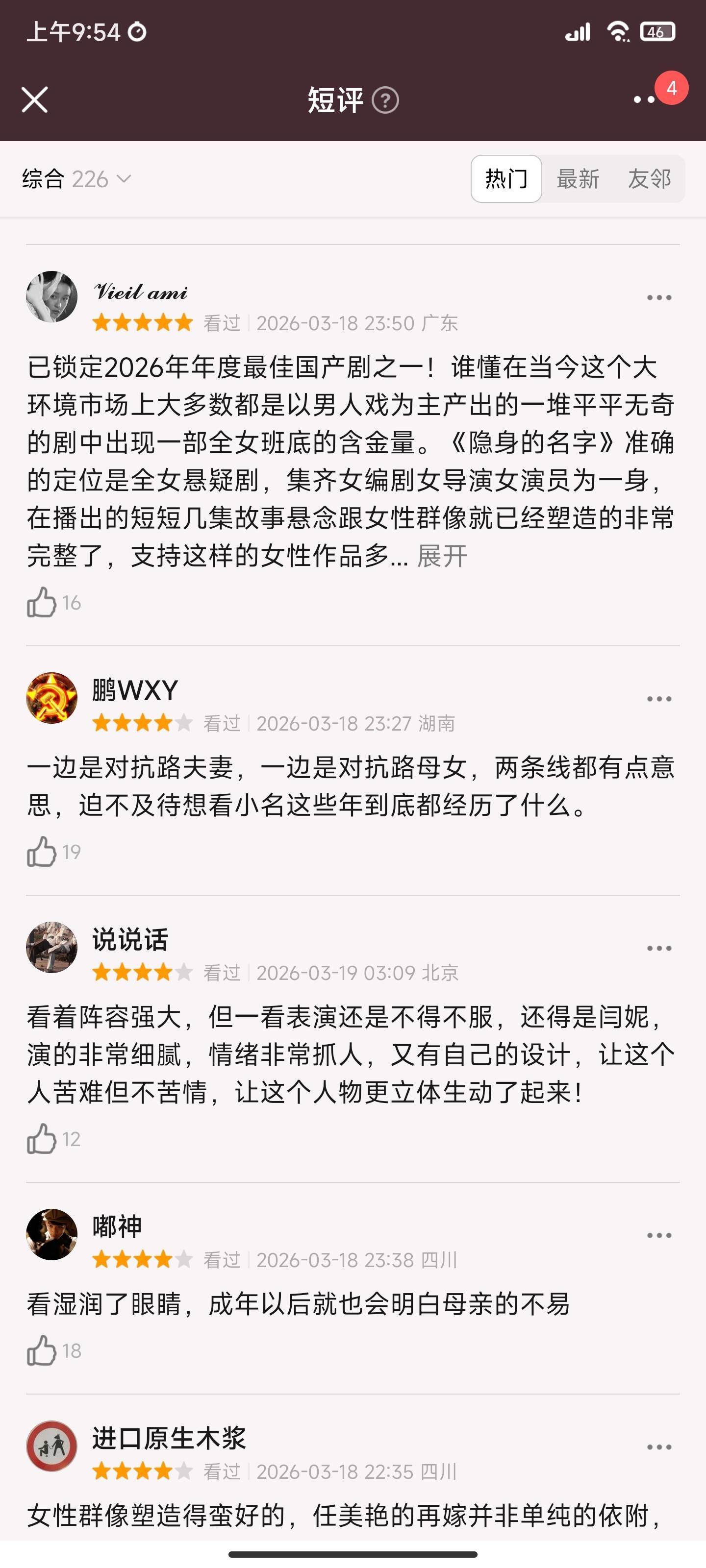Screen dimensions: 706x1568
Task: View 鹏WXY's profile avatar
Action: [52, 698]
